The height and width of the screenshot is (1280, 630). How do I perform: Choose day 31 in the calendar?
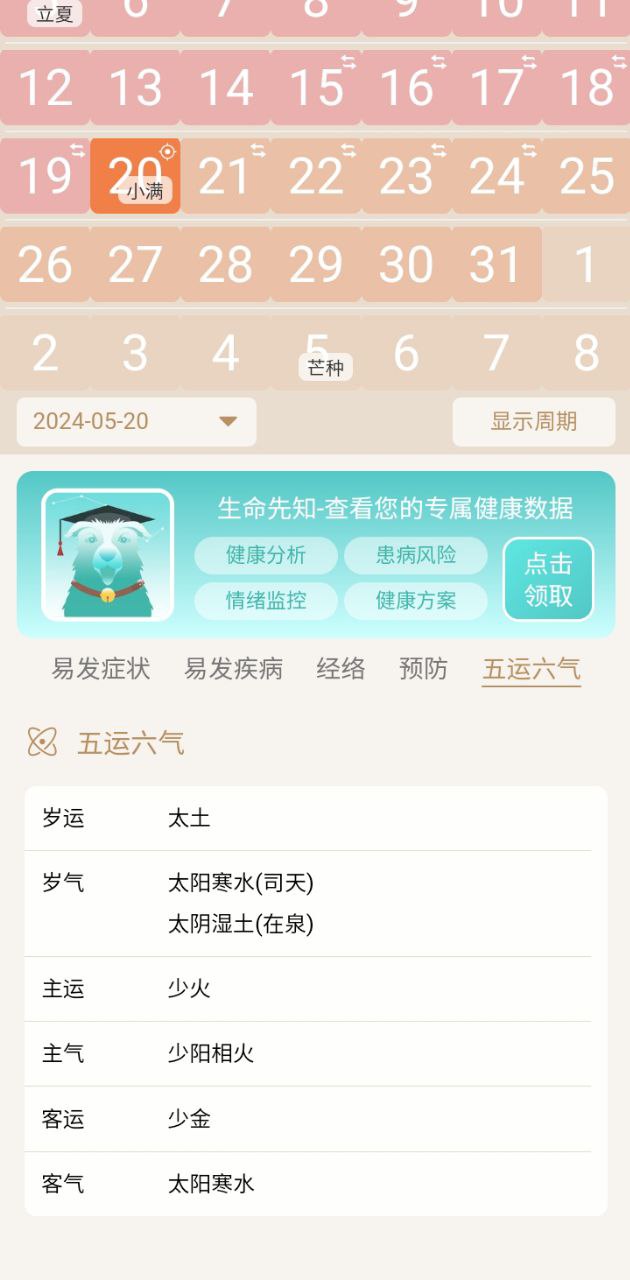coord(496,265)
